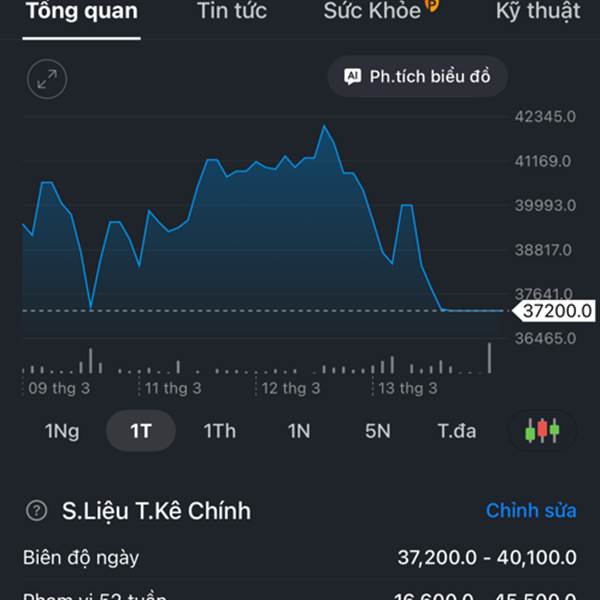Expand the chart to fullscreen
This screenshot has height=600, width=600.
click(47, 79)
